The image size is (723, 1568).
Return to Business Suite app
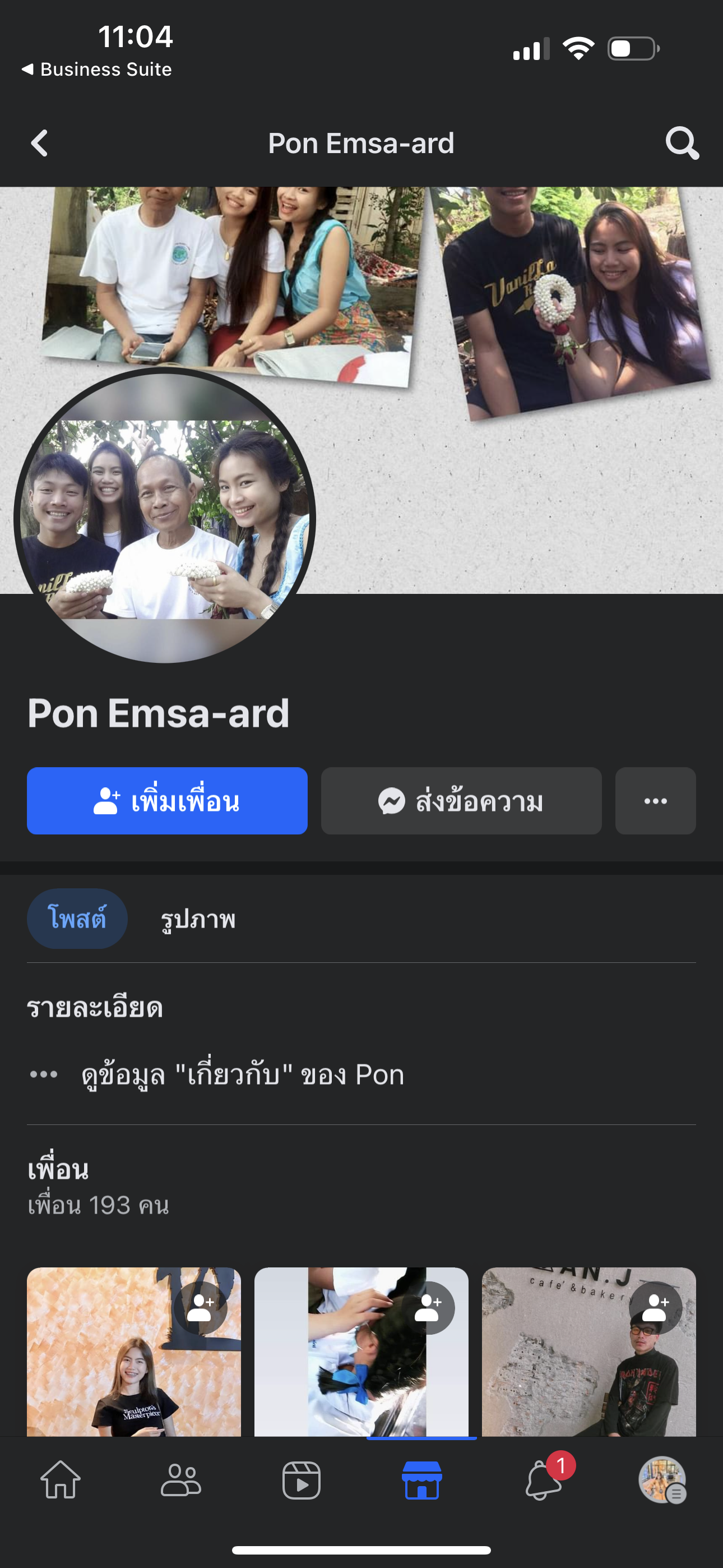click(98, 70)
